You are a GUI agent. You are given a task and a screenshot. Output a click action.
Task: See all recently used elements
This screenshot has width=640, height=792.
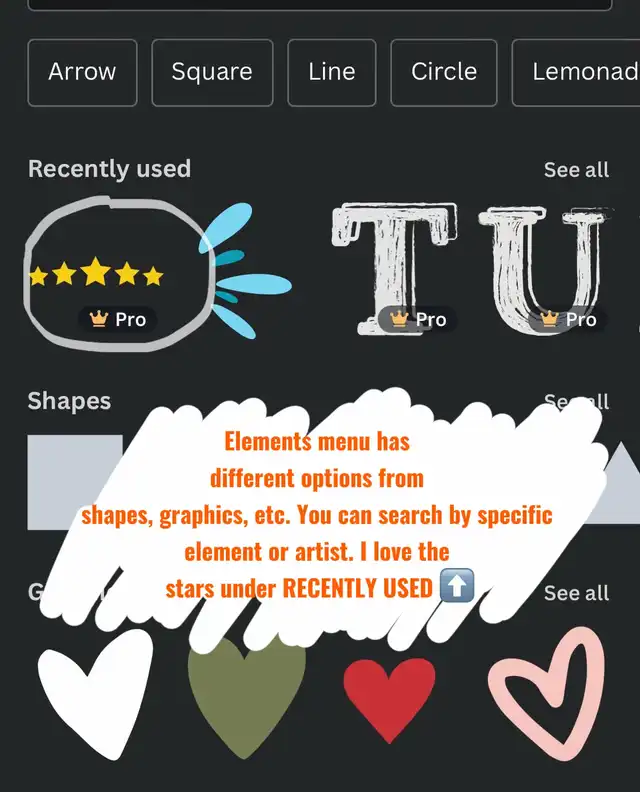576,170
